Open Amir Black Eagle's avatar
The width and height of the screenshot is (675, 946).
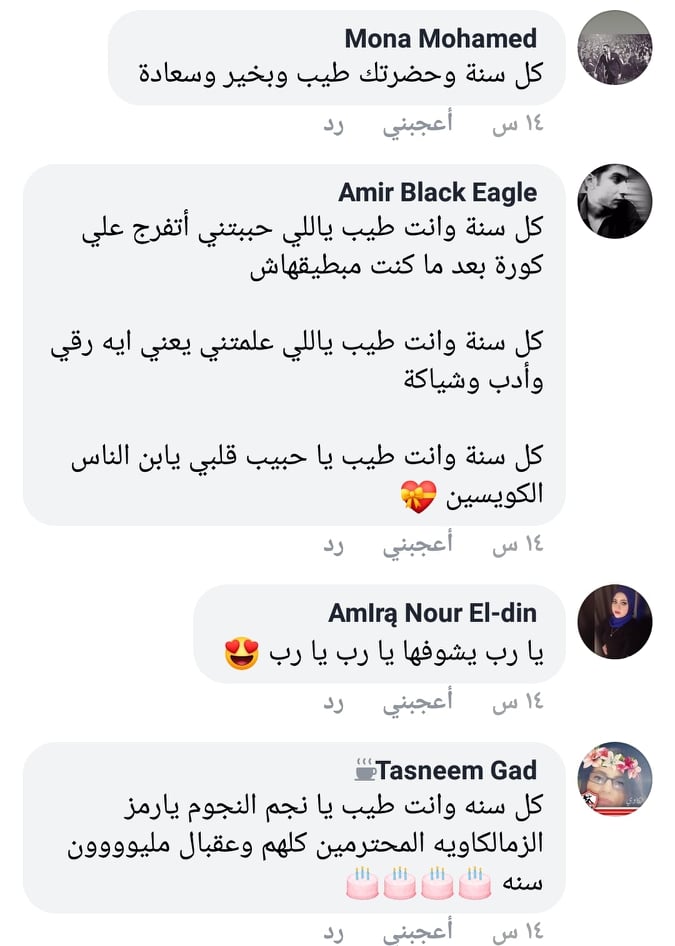pyautogui.click(x=615, y=201)
